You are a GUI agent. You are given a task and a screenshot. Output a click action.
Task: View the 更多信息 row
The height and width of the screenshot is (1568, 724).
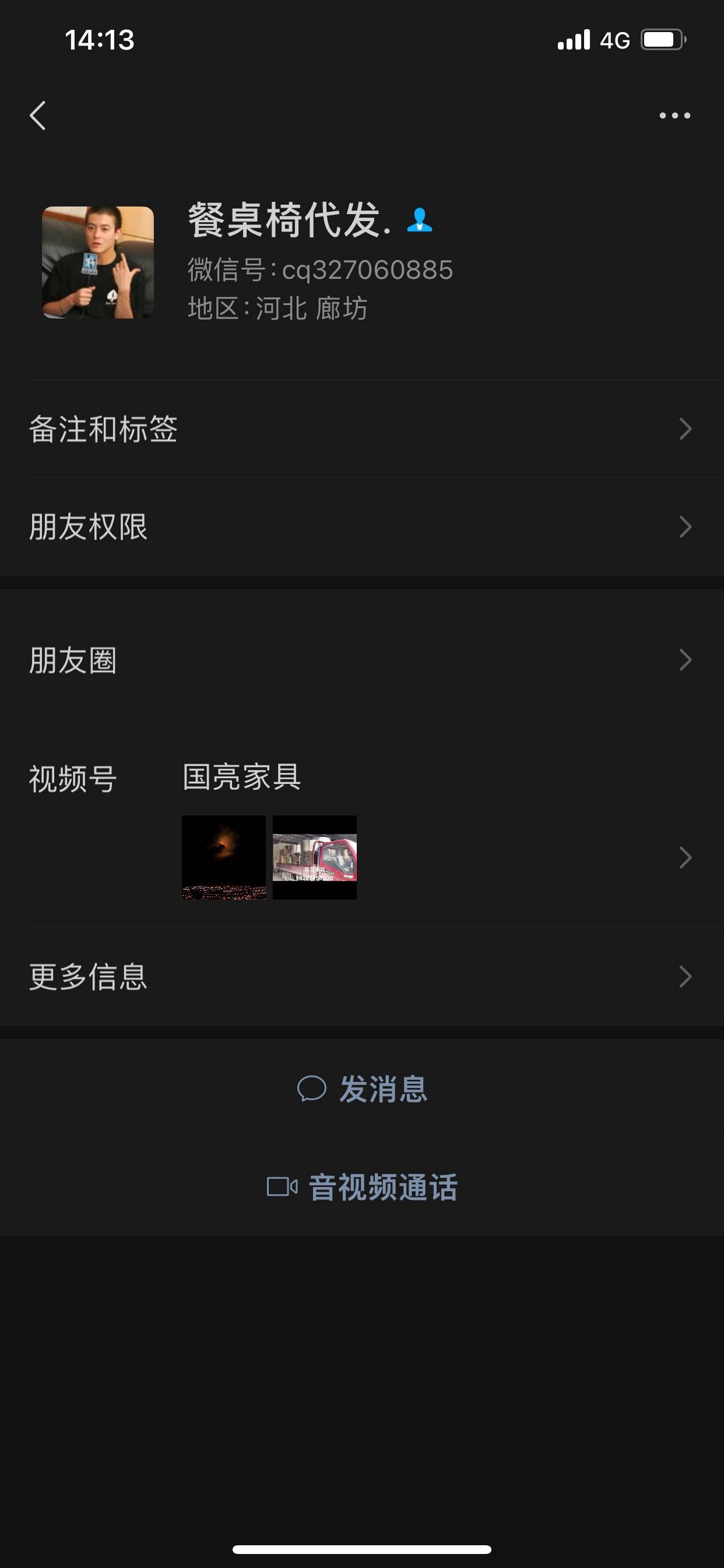coord(362,977)
